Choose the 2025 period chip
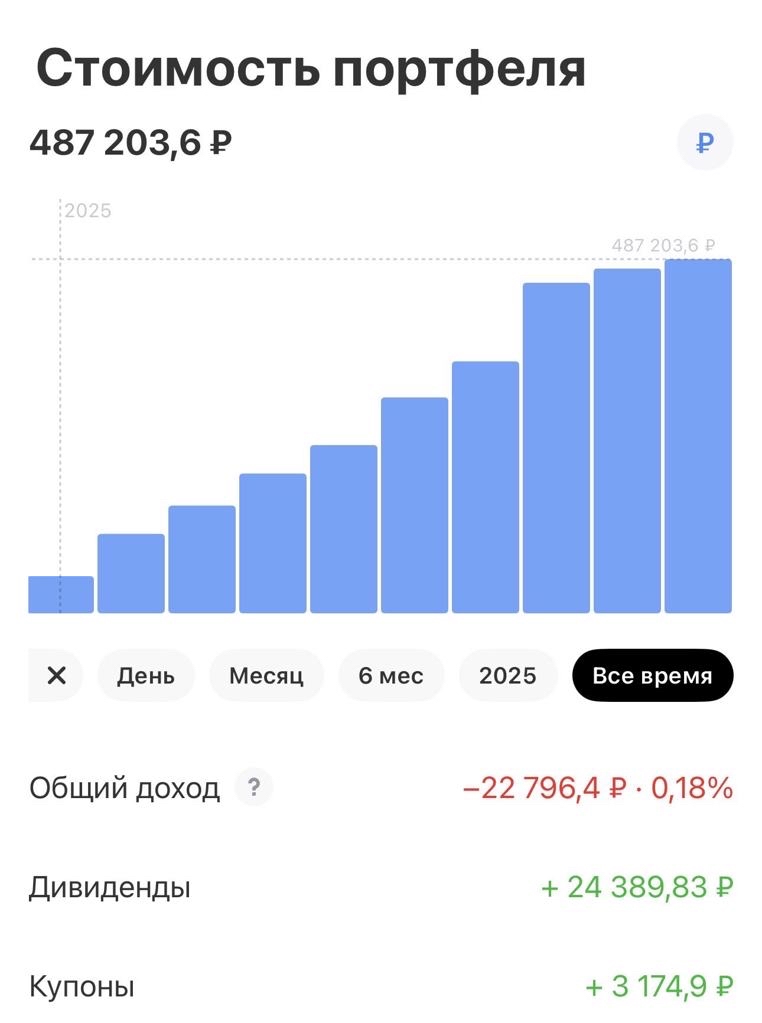 (x=508, y=675)
